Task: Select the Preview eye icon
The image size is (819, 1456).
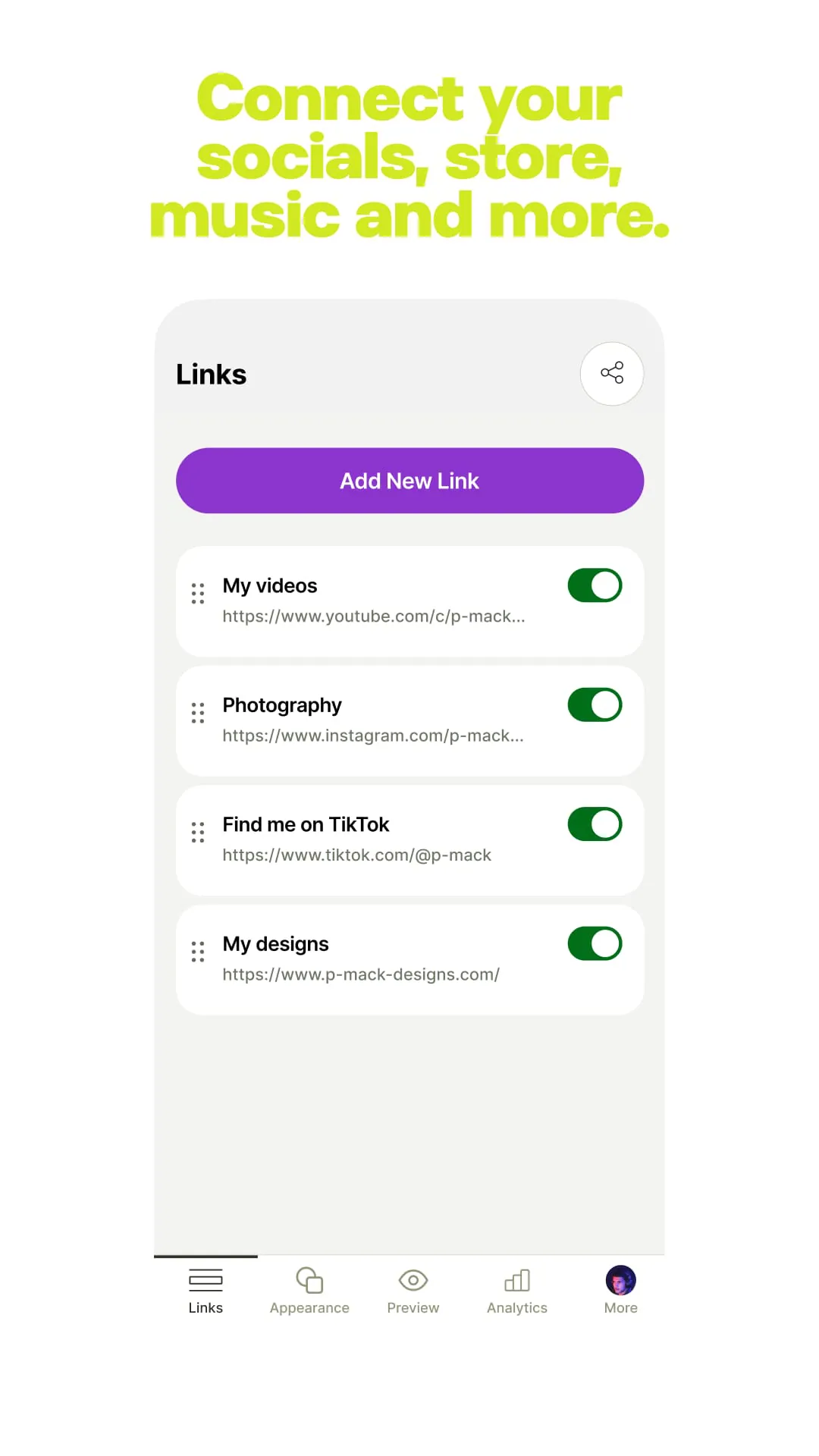Action: [413, 1280]
